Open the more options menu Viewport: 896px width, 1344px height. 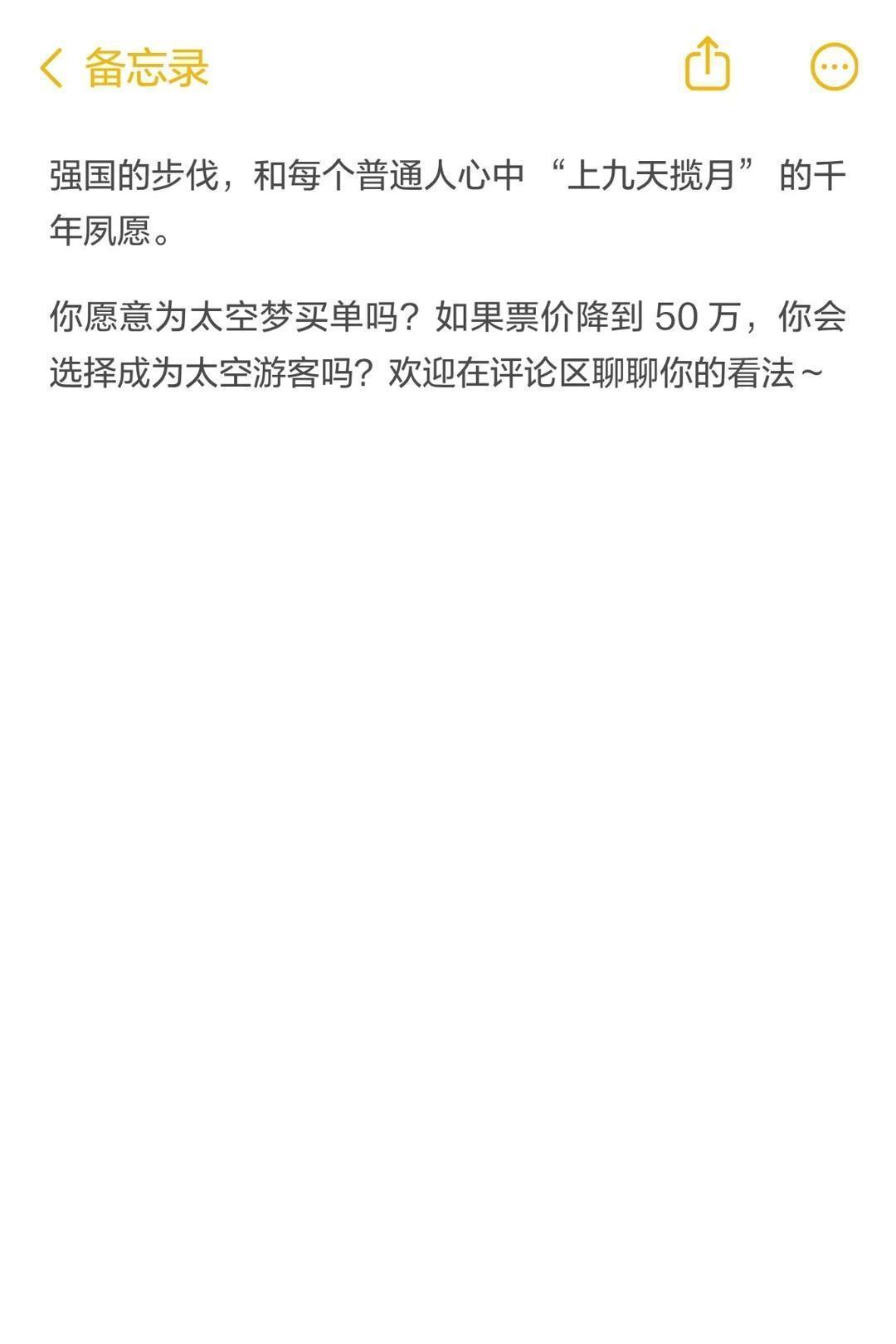[833, 66]
